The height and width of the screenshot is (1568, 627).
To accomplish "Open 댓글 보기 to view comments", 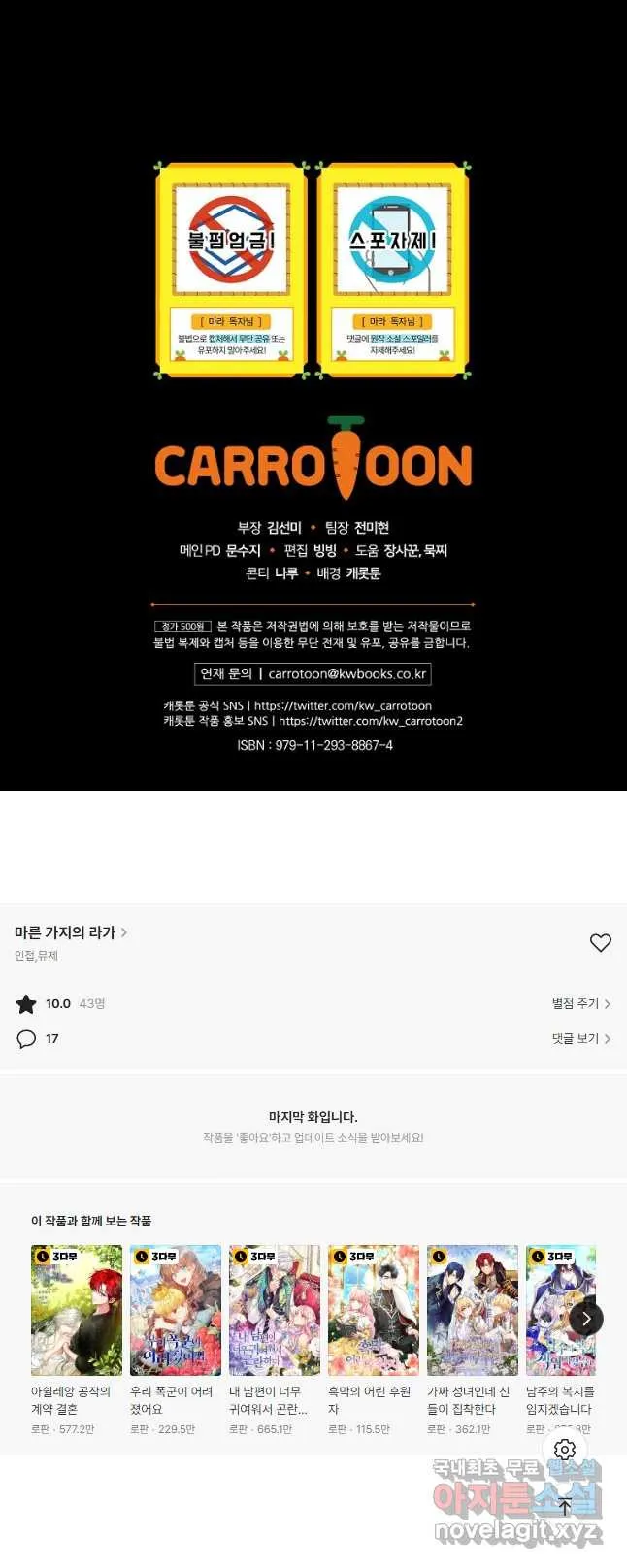I will click(580, 1038).
